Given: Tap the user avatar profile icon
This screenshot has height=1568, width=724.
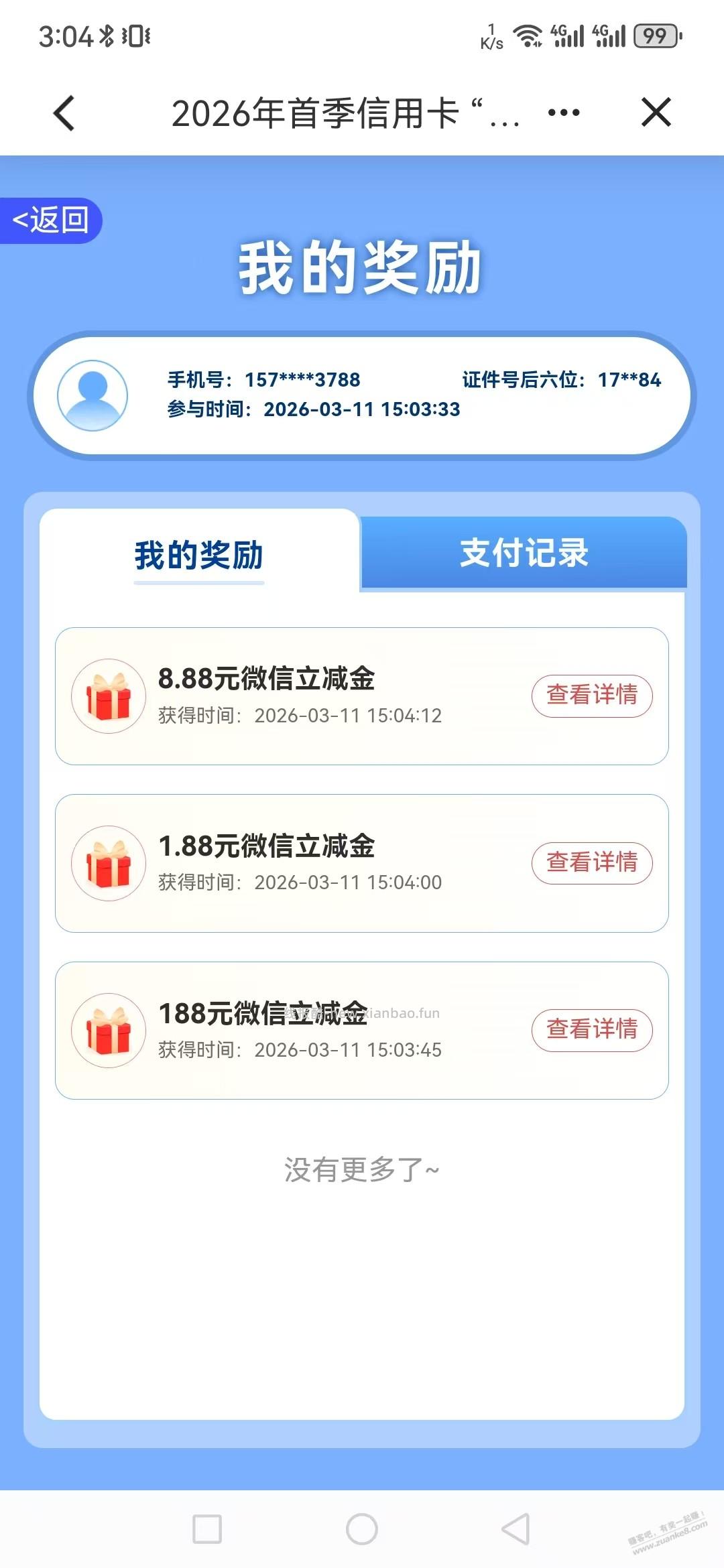Looking at the screenshot, I should coord(93,395).
